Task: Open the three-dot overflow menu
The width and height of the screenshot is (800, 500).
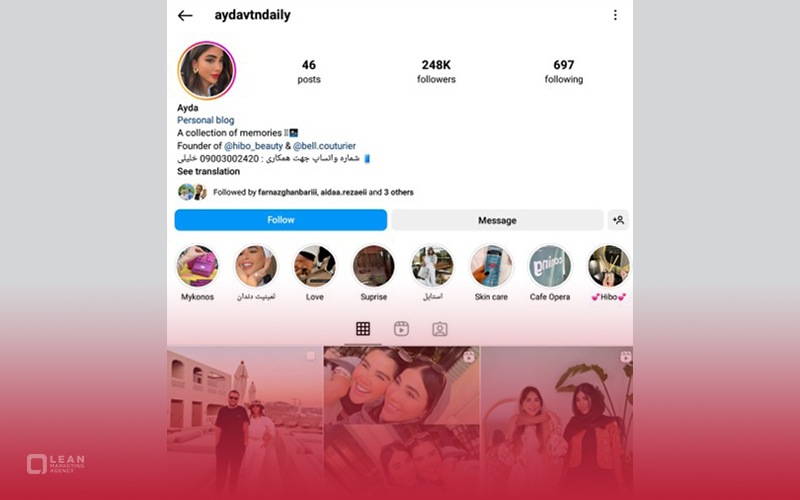Action: pos(615,15)
